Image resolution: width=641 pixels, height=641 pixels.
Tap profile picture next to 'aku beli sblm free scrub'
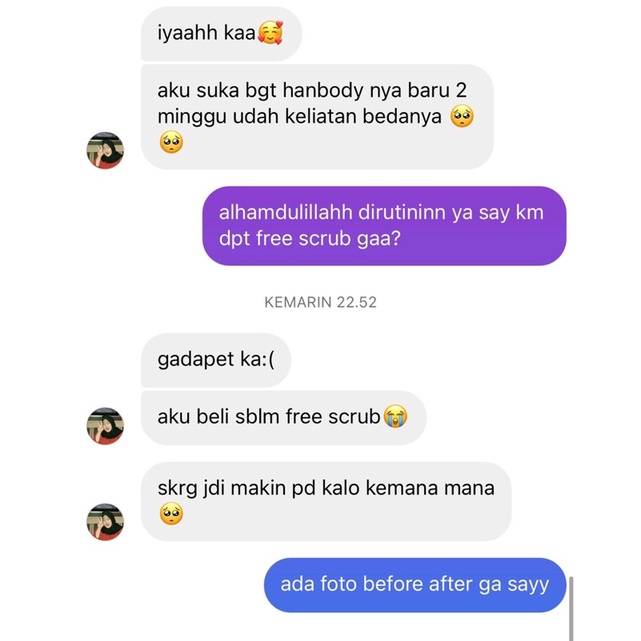(106, 427)
